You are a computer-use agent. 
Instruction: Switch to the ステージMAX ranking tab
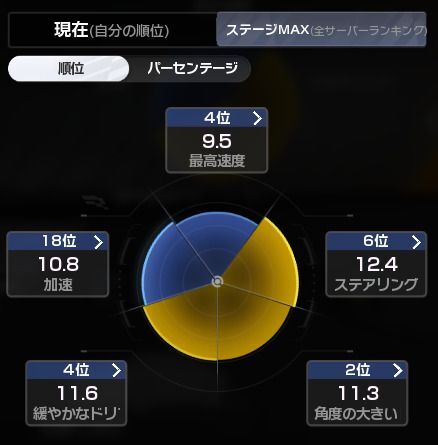point(321,30)
